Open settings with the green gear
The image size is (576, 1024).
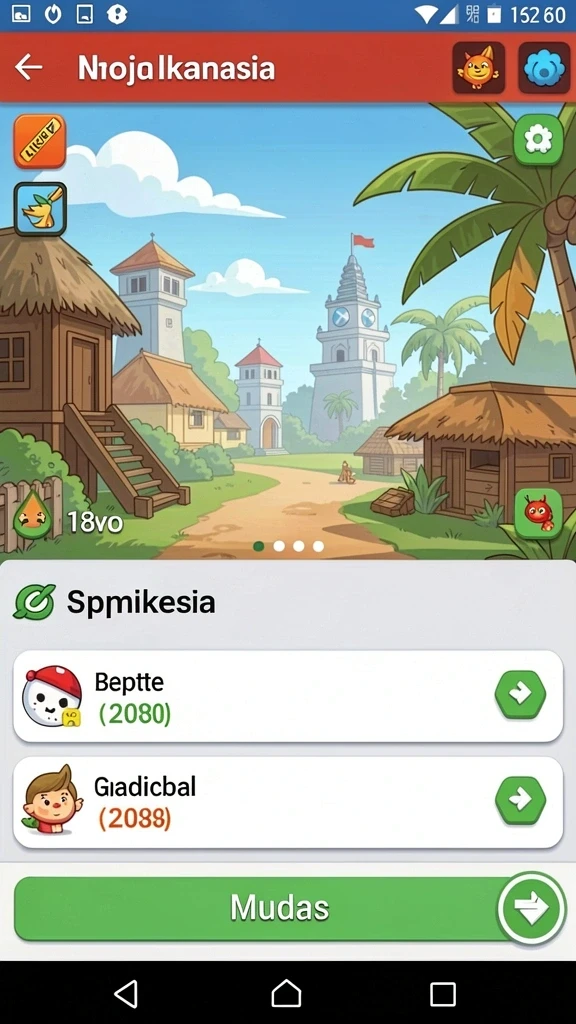coord(539,139)
